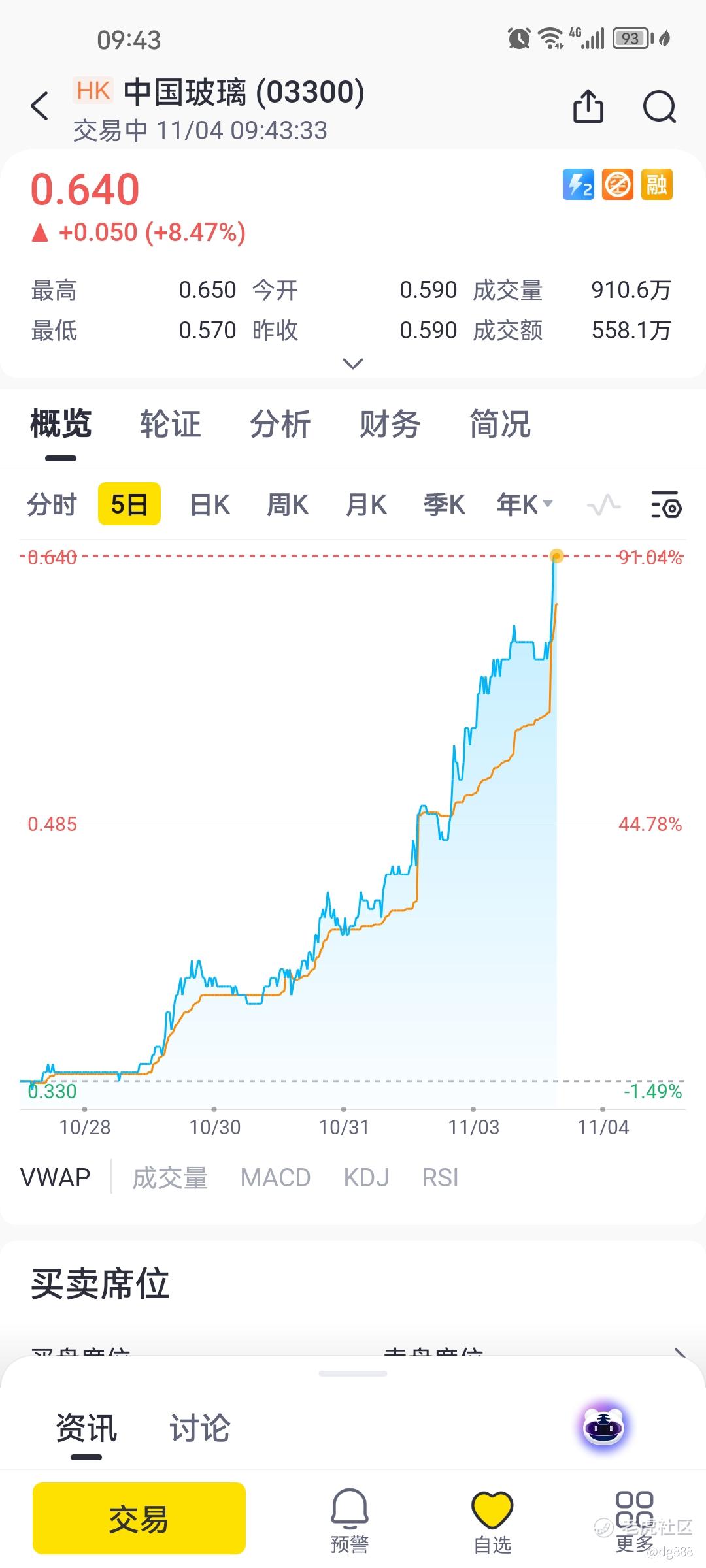Show the KDJ indicator
Screen dimensions: 706x1568
click(x=366, y=1178)
